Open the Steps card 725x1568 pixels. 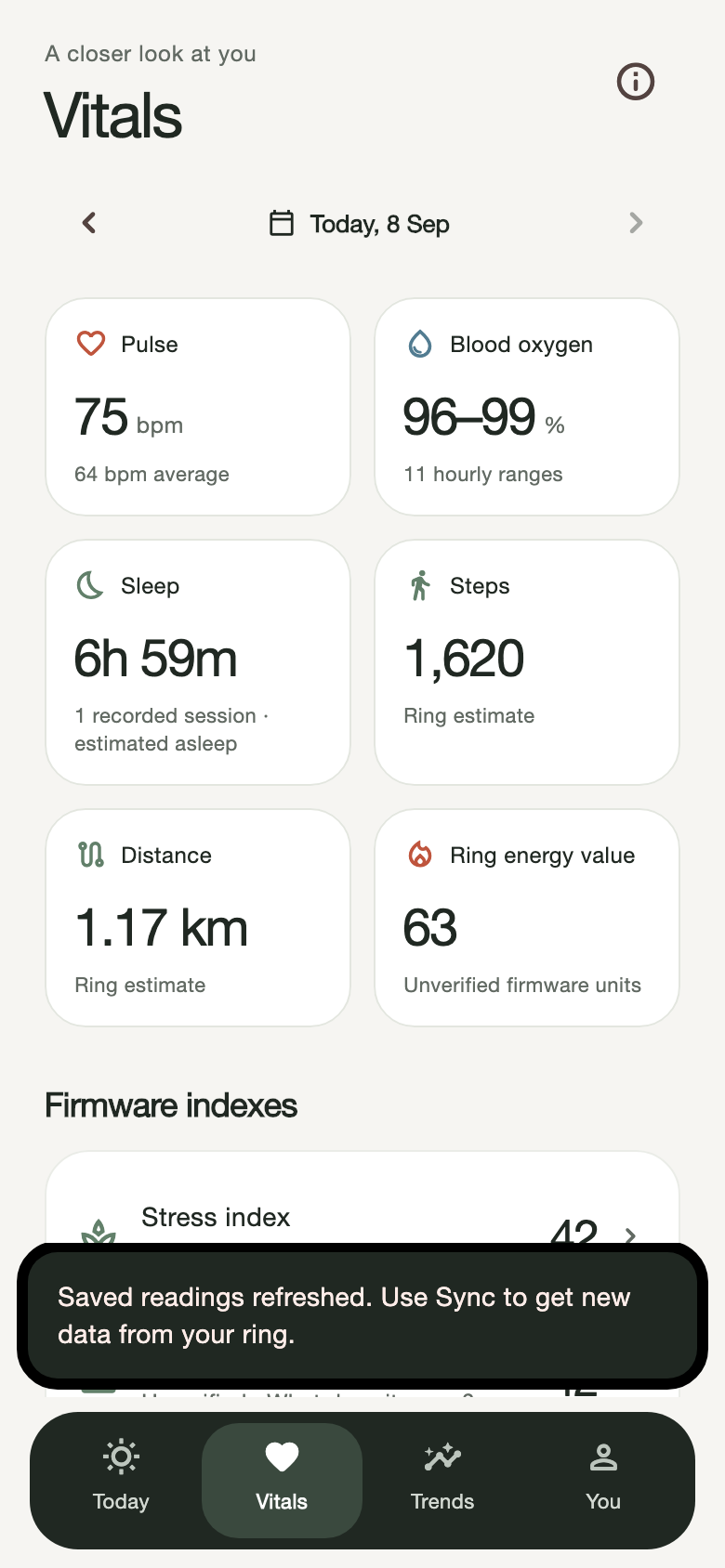(x=527, y=662)
